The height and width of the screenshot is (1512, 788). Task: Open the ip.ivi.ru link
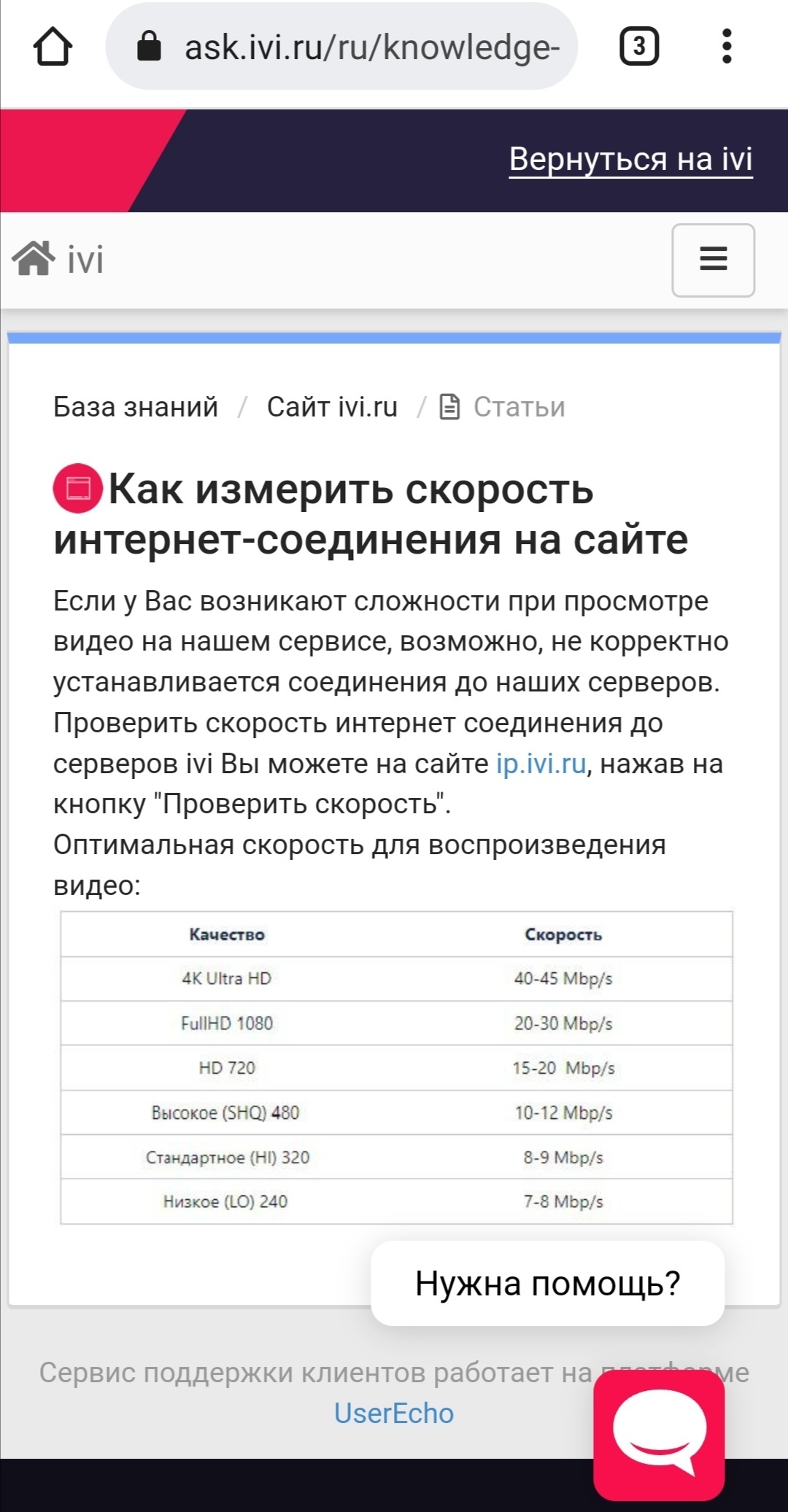coord(541,764)
